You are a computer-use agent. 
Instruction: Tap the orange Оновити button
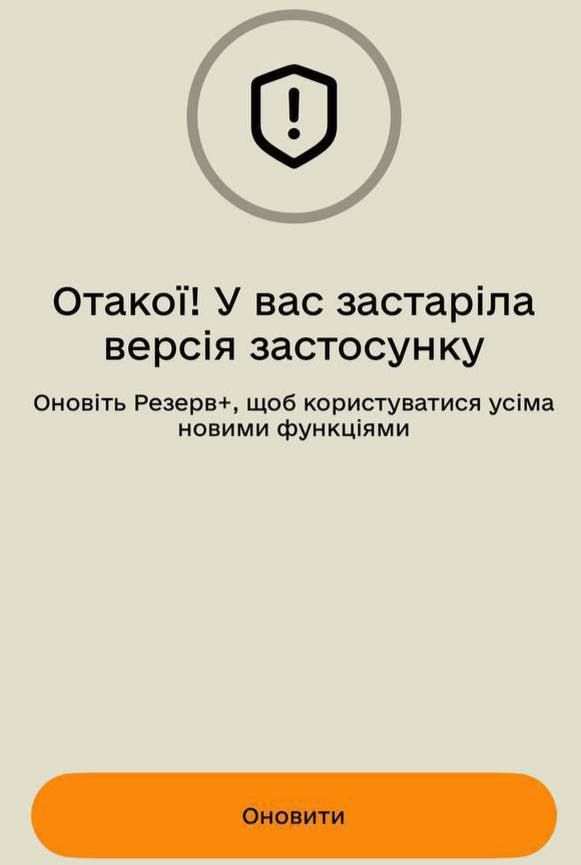(x=294, y=815)
